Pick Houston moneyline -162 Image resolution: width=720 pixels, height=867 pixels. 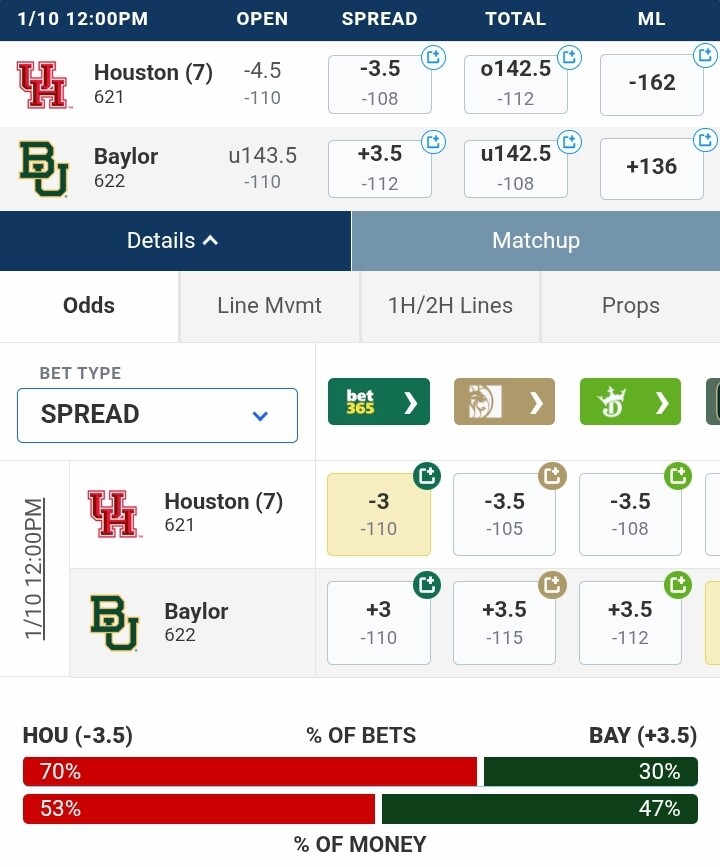coord(651,83)
